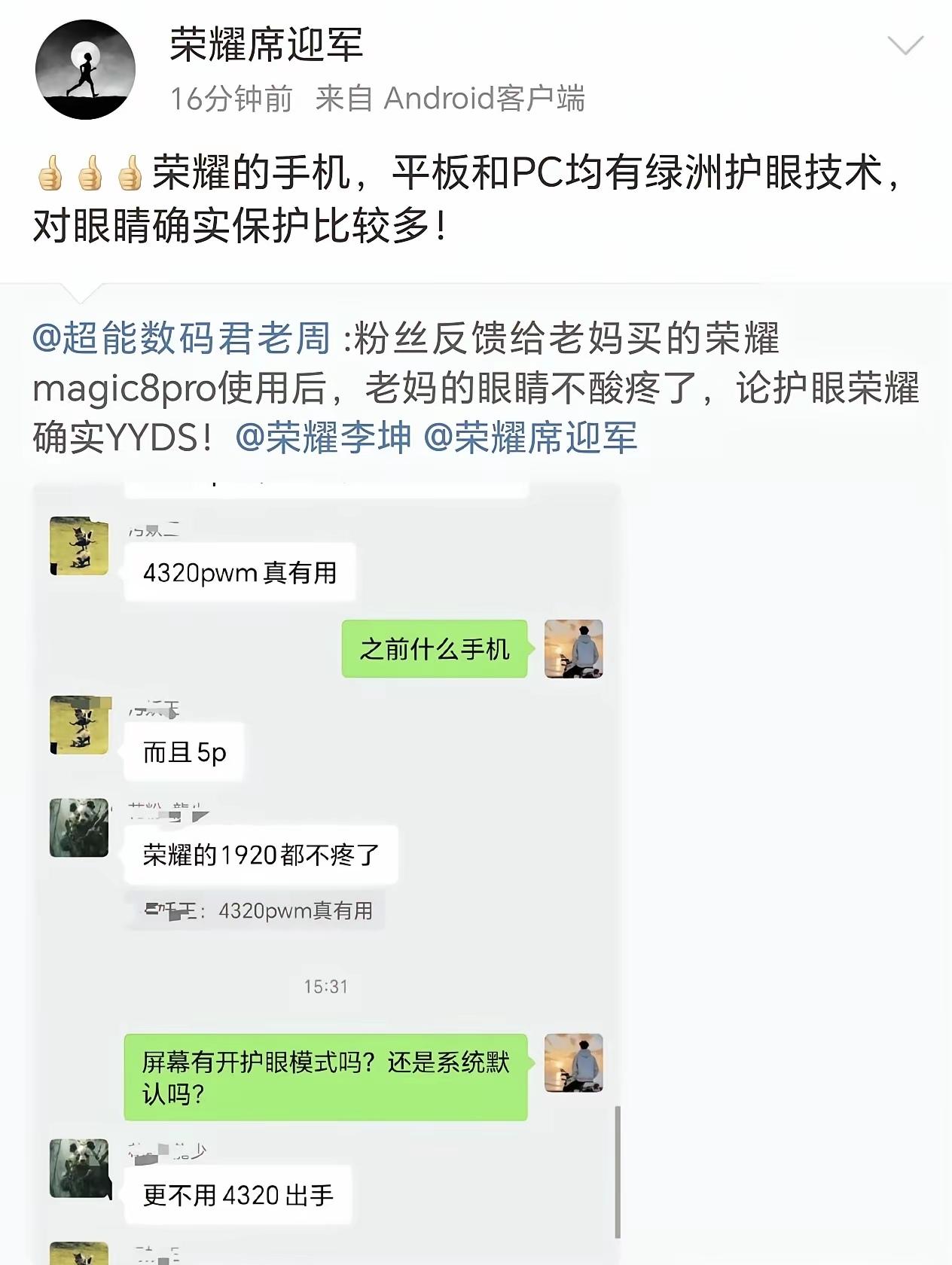Click the hoodie avatar beside 护眼模式 question

(x=574, y=1065)
